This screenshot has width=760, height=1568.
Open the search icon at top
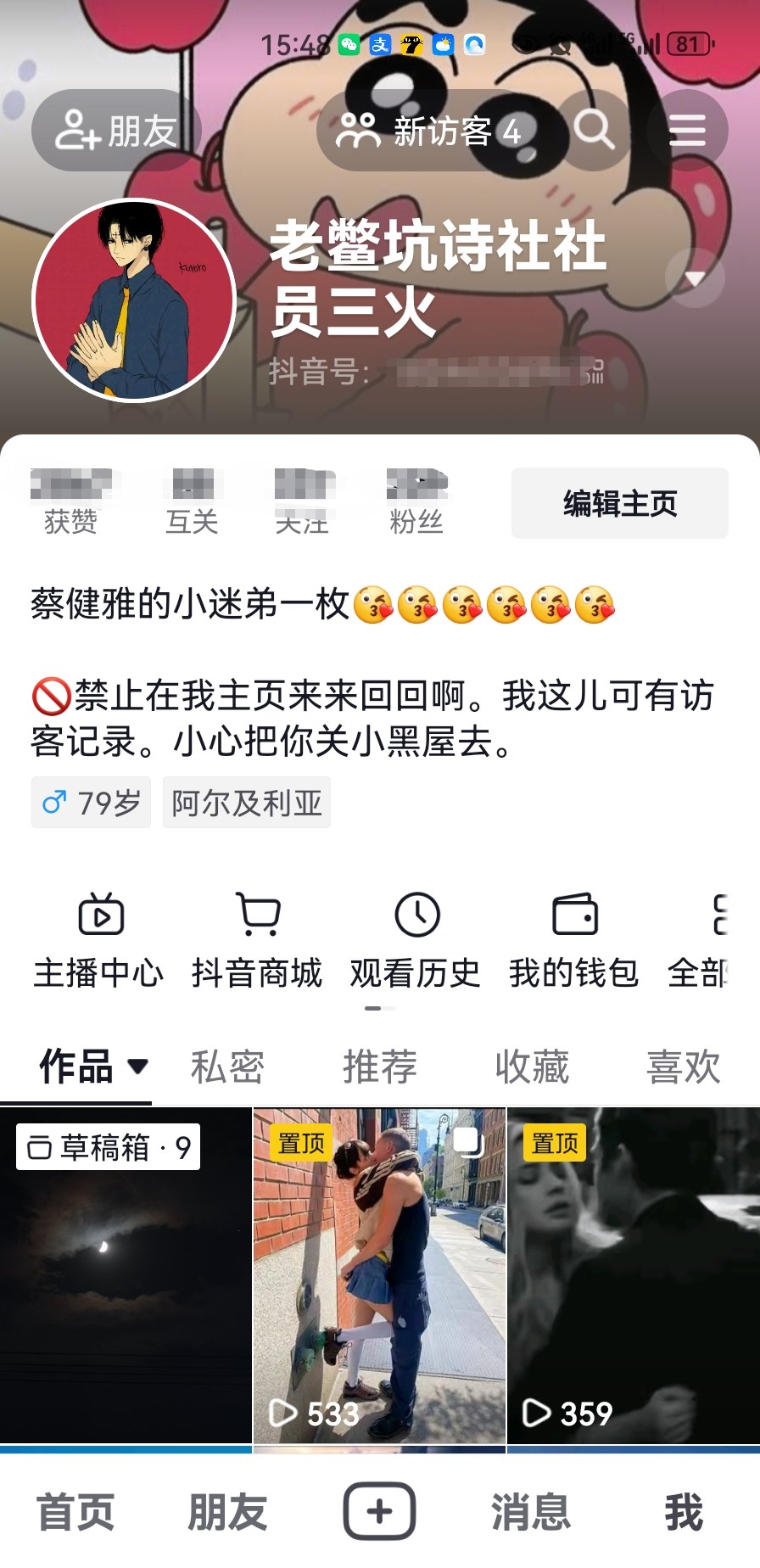[x=594, y=131]
